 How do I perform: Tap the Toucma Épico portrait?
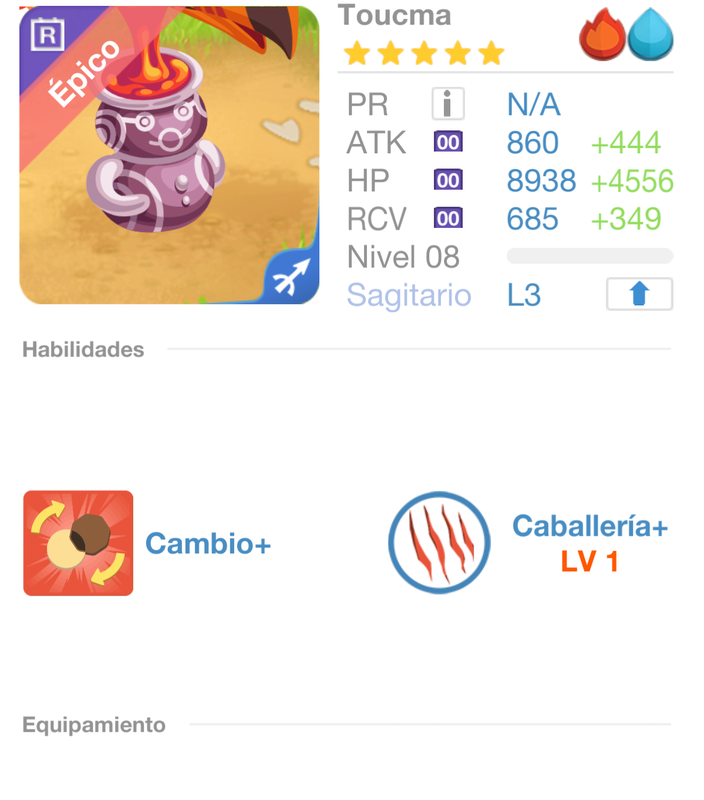click(169, 155)
